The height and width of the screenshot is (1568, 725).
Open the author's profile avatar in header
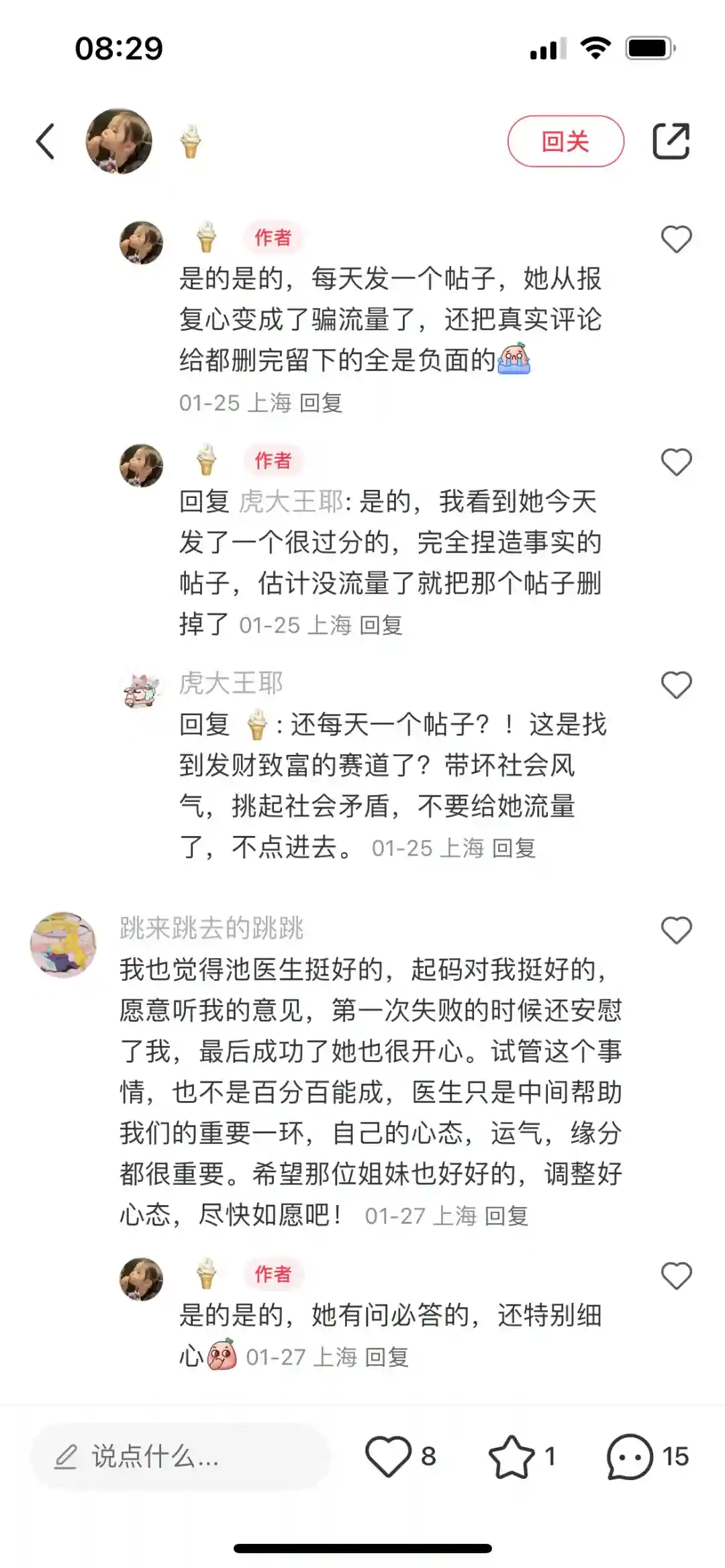[x=119, y=142]
